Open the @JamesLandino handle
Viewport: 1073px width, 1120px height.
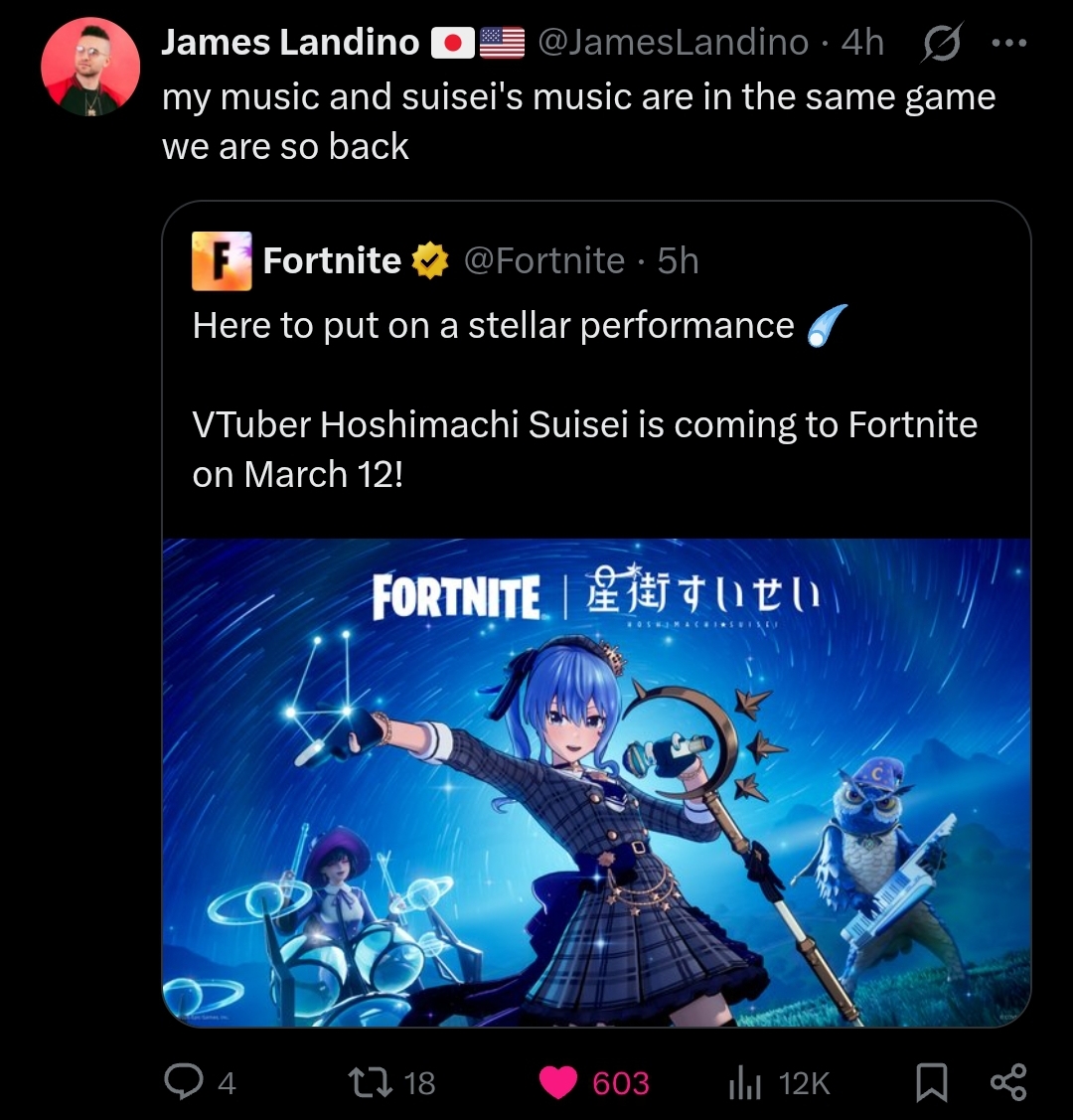pyautogui.click(x=673, y=42)
